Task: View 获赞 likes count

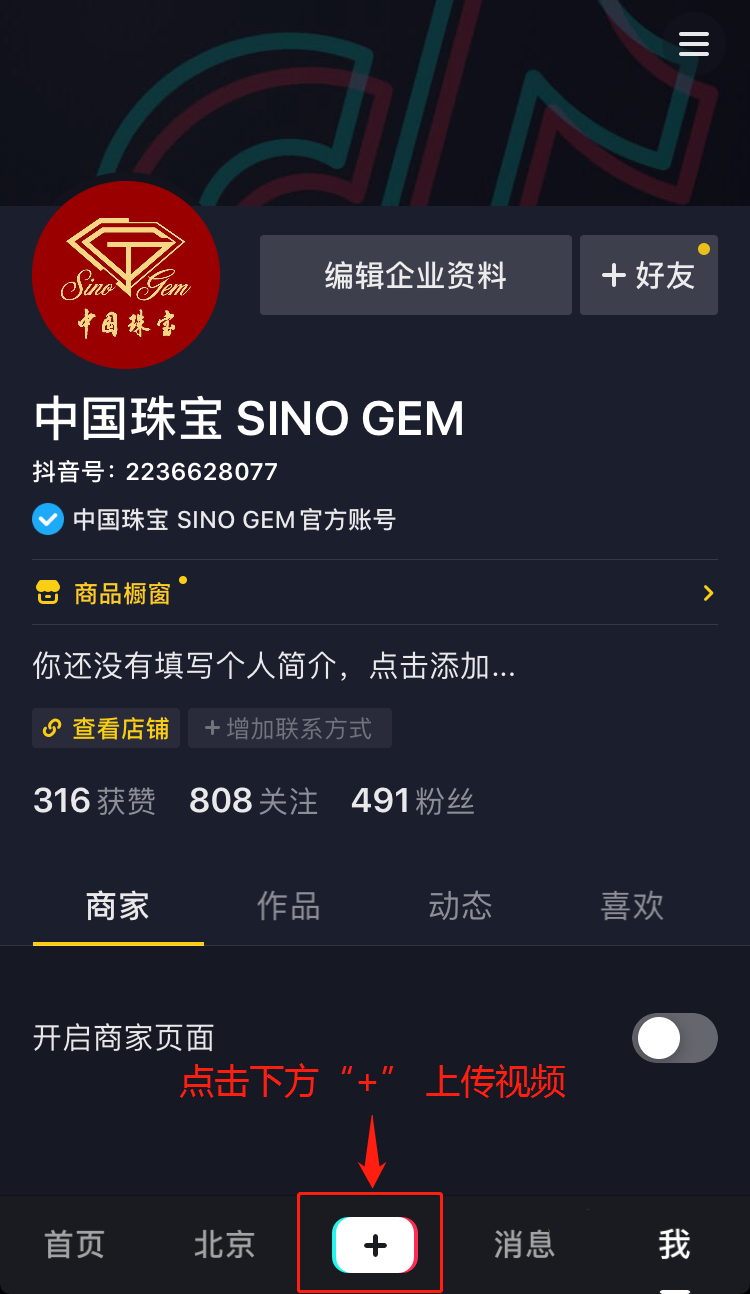Action: (x=95, y=801)
